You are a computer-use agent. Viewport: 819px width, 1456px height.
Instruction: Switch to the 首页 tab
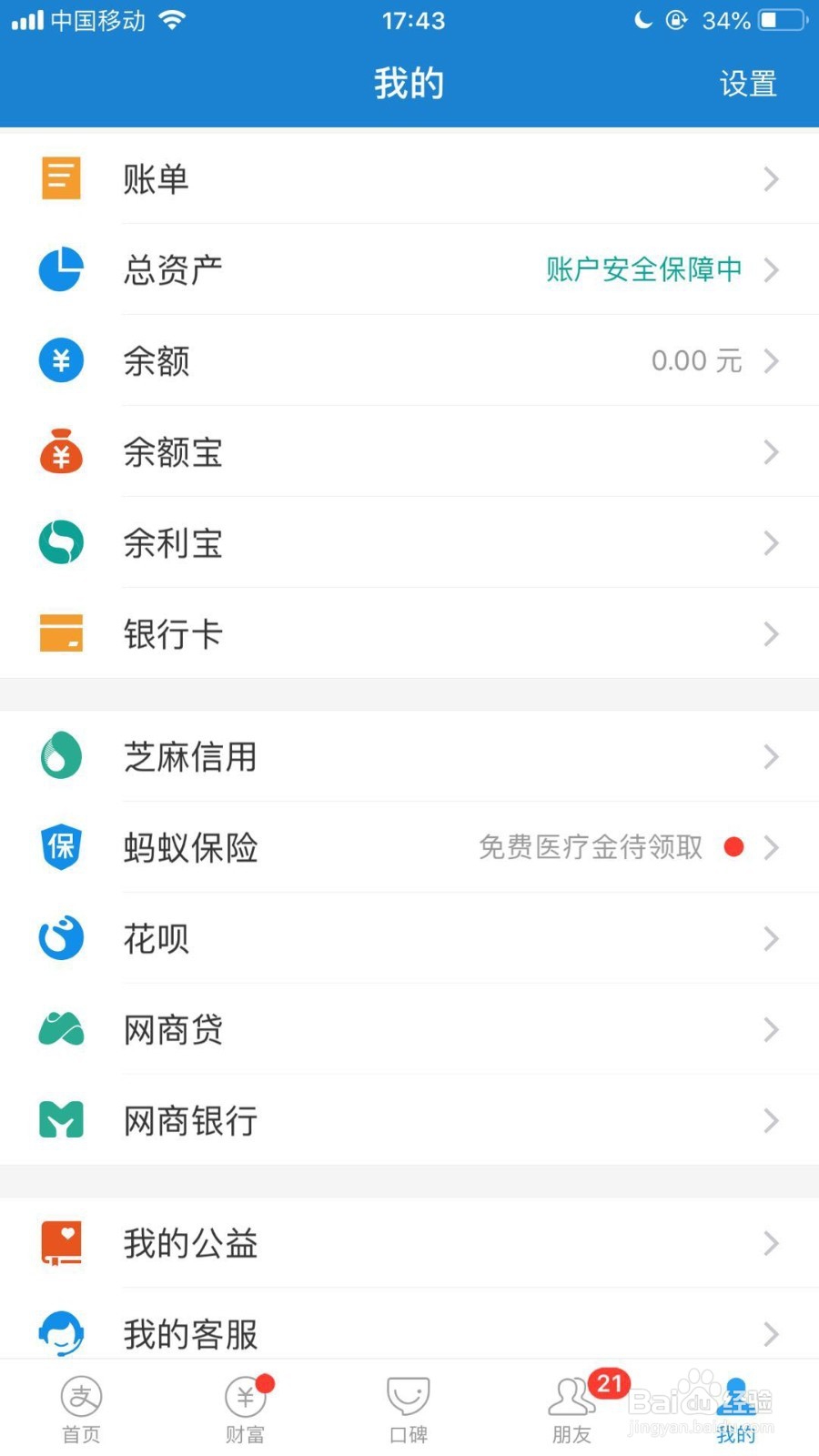(x=80, y=1406)
